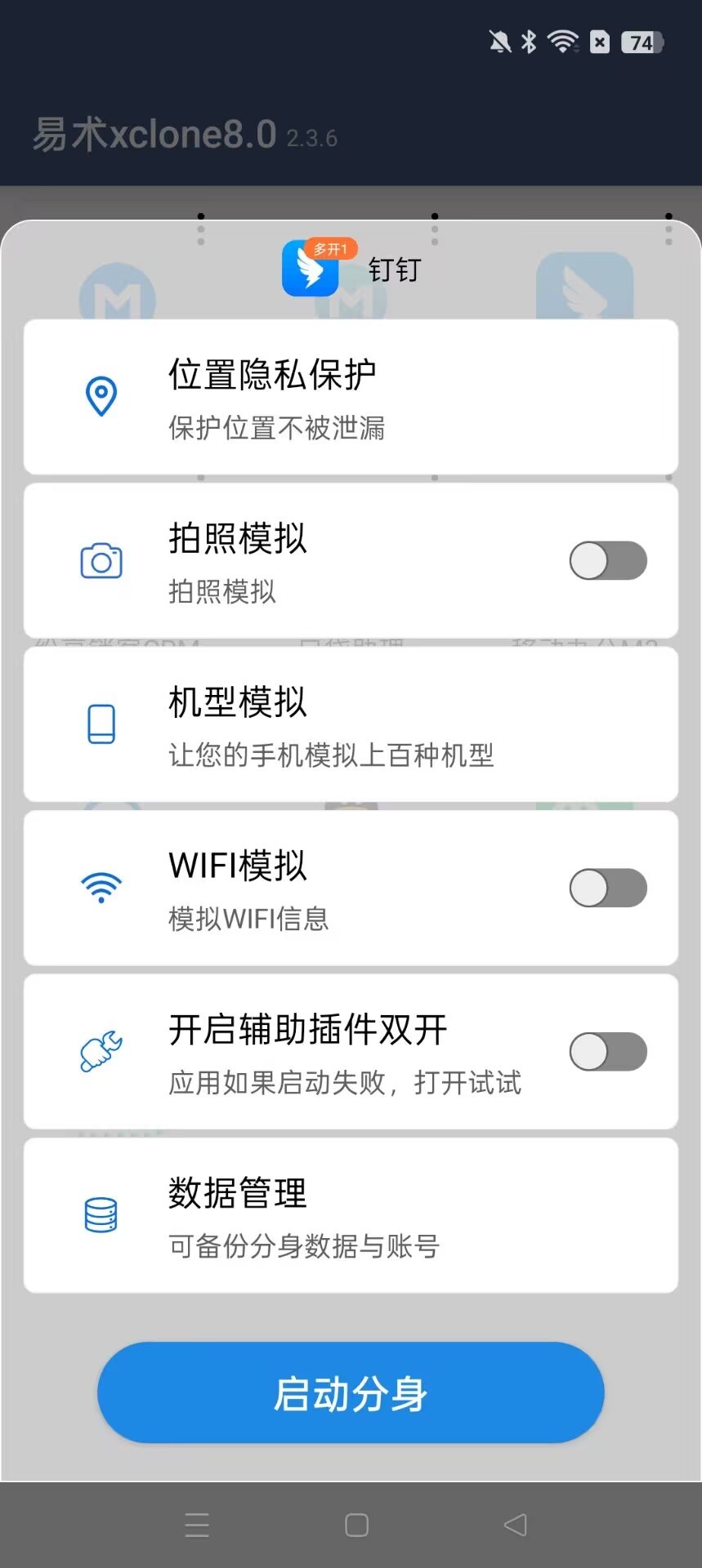
Task: Enable the 拍照模拟 switch
Action: point(608,561)
